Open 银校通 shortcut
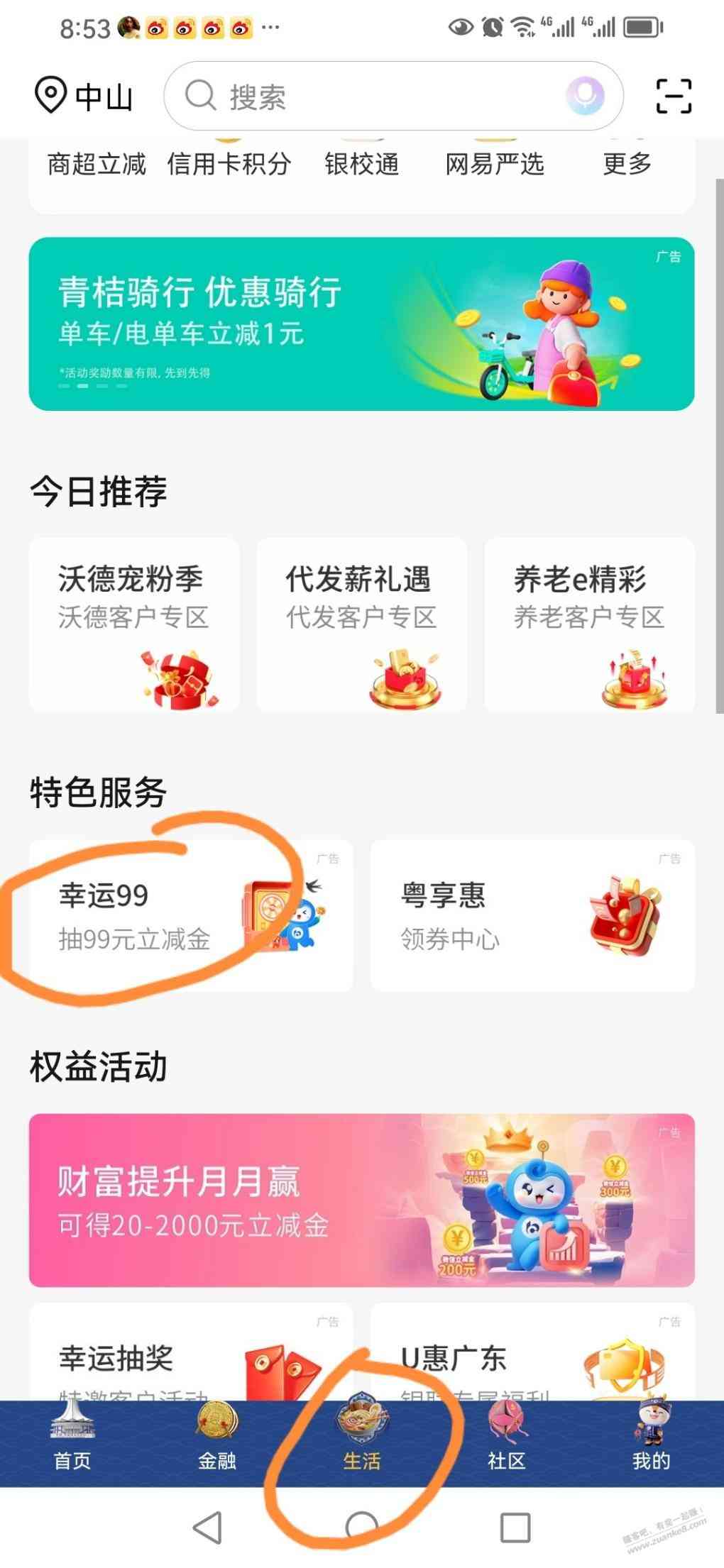 pos(361,165)
